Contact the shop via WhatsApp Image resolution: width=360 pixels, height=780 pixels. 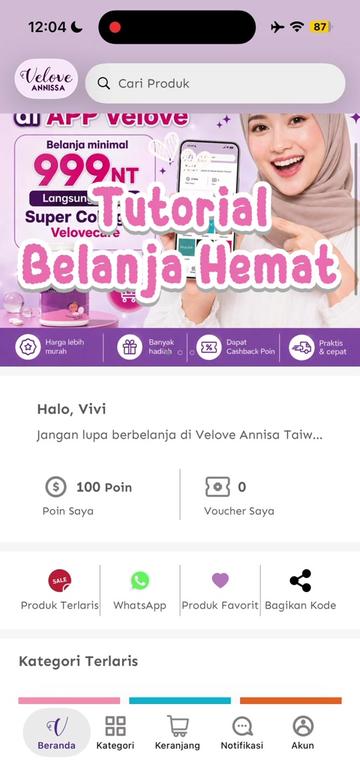point(140,590)
